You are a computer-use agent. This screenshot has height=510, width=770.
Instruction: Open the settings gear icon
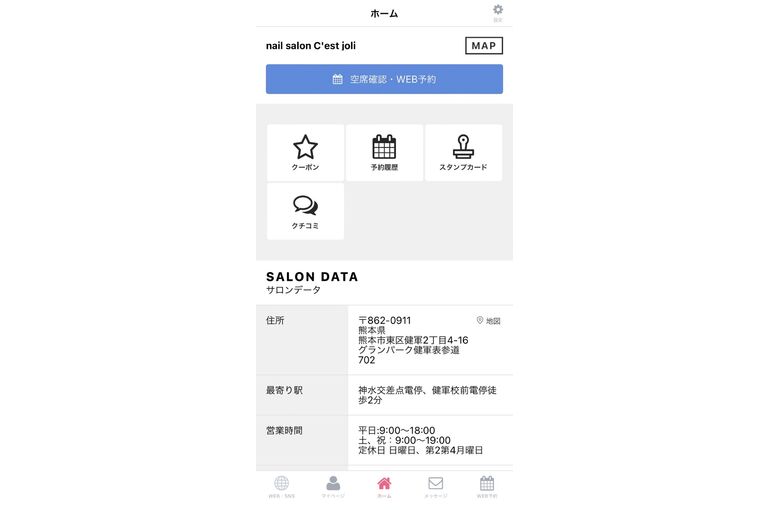point(498,12)
